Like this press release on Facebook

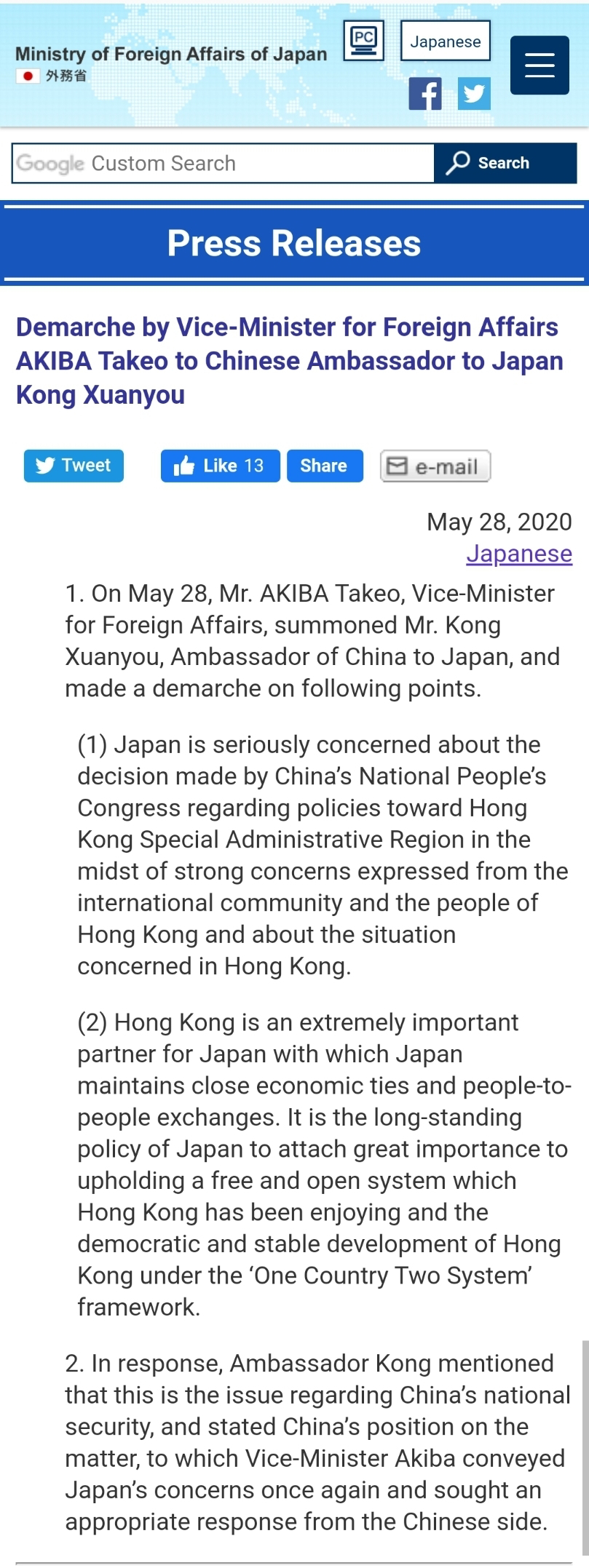click(x=220, y=466)
